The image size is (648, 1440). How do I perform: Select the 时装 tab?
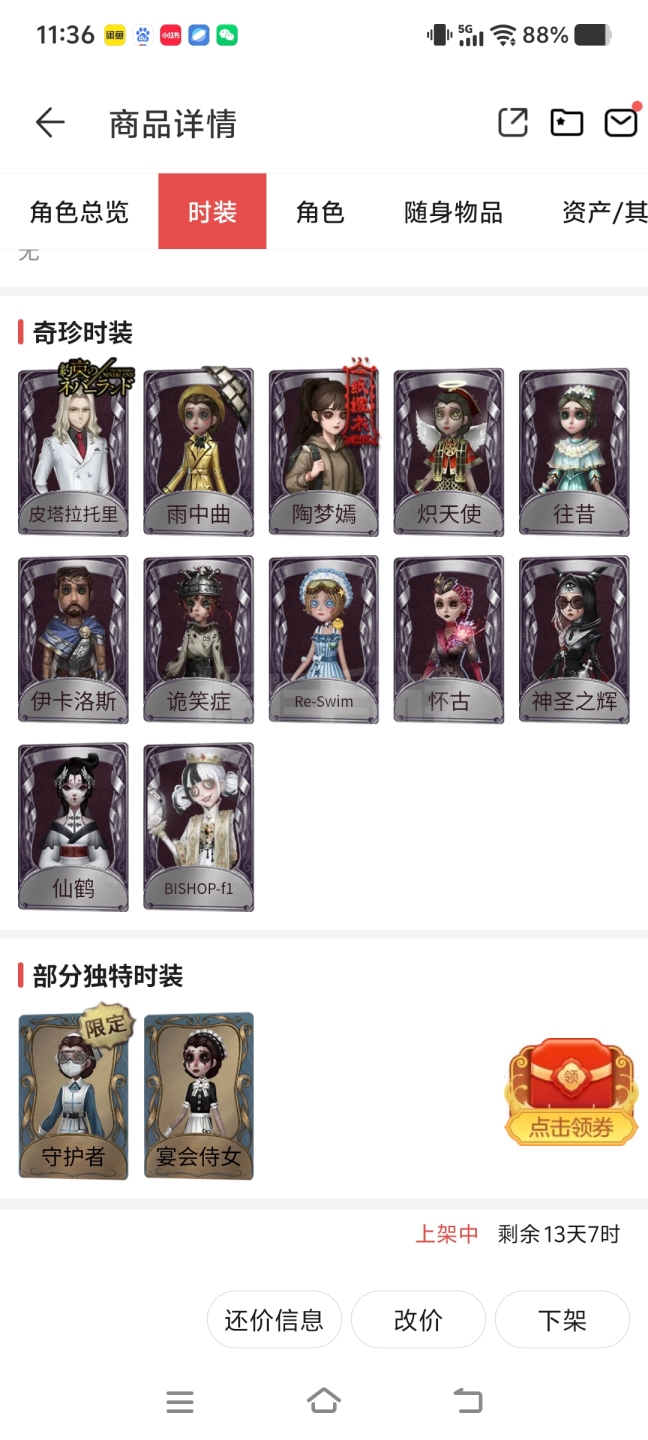click(212, 212)
